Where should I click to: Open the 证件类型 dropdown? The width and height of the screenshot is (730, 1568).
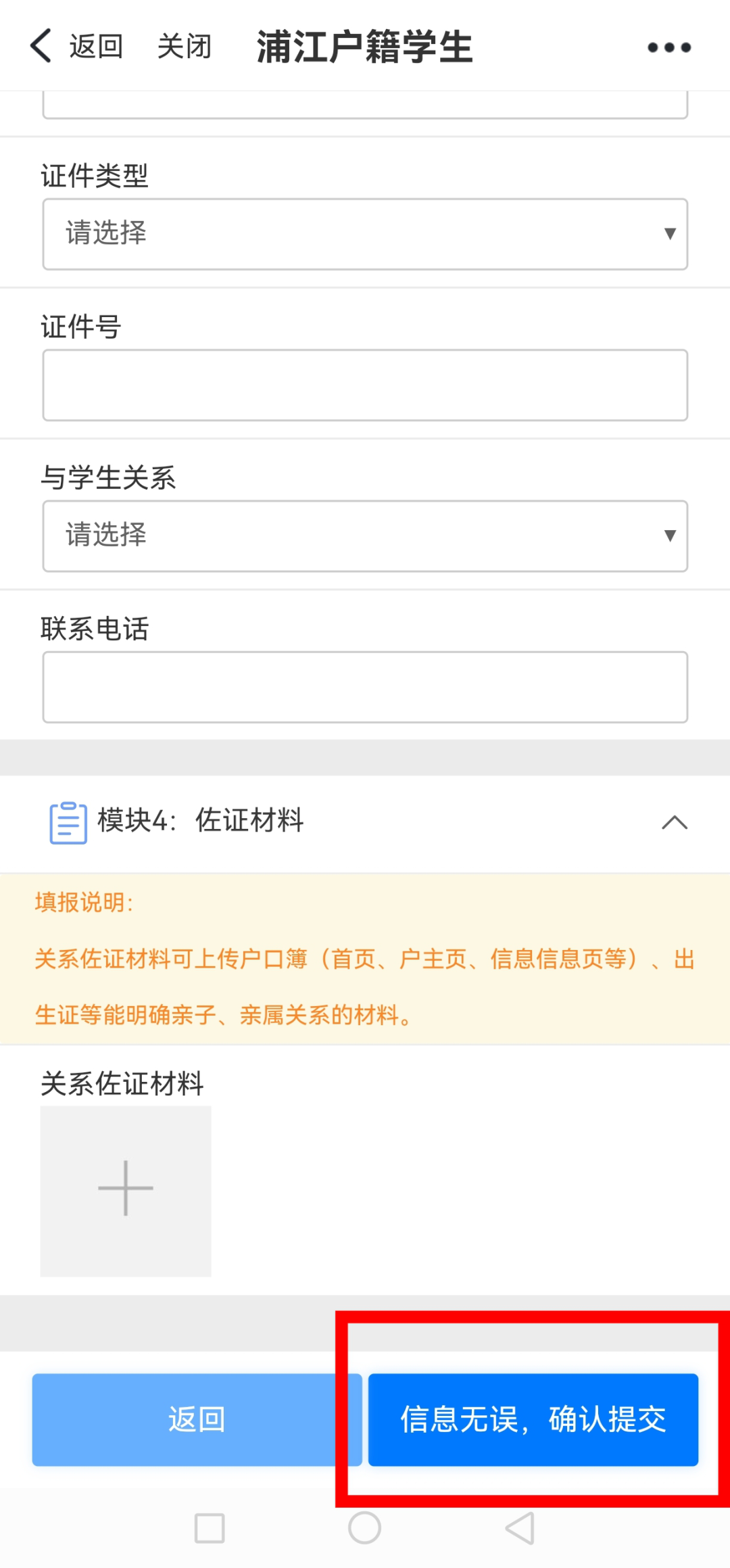point(365,234)
